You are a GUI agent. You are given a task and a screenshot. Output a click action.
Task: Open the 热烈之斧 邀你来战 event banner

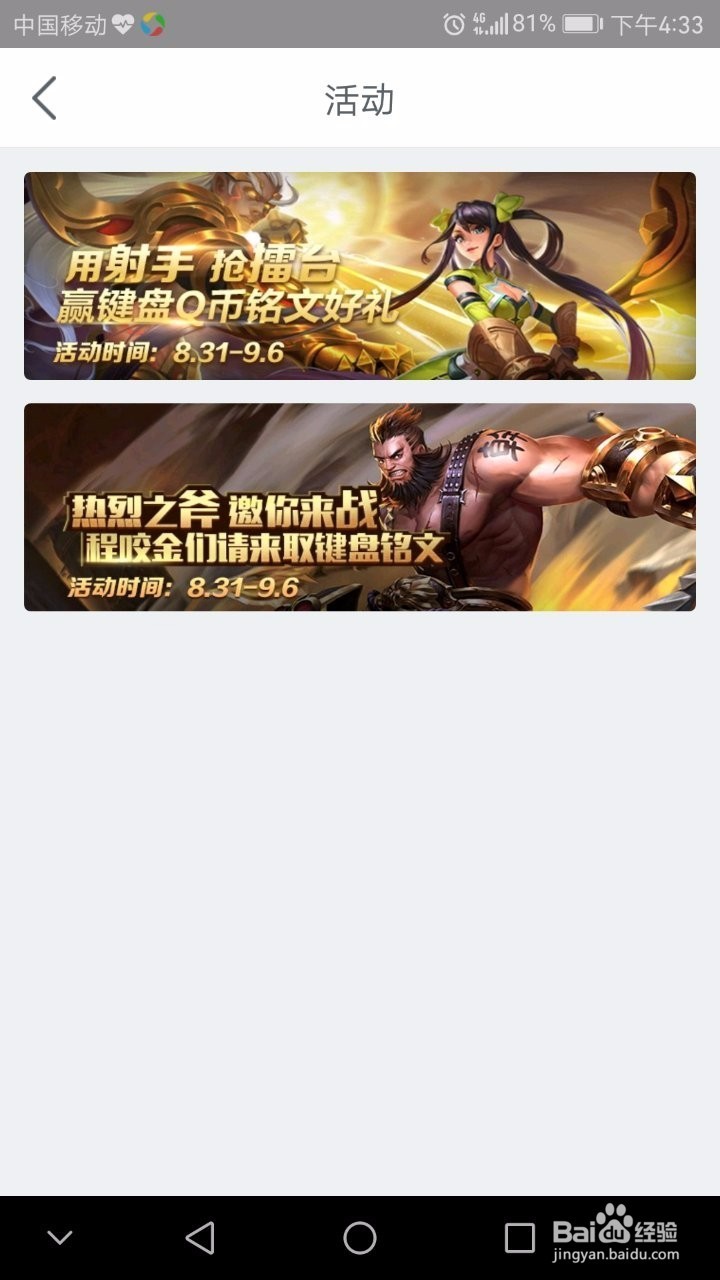(360, 507)
